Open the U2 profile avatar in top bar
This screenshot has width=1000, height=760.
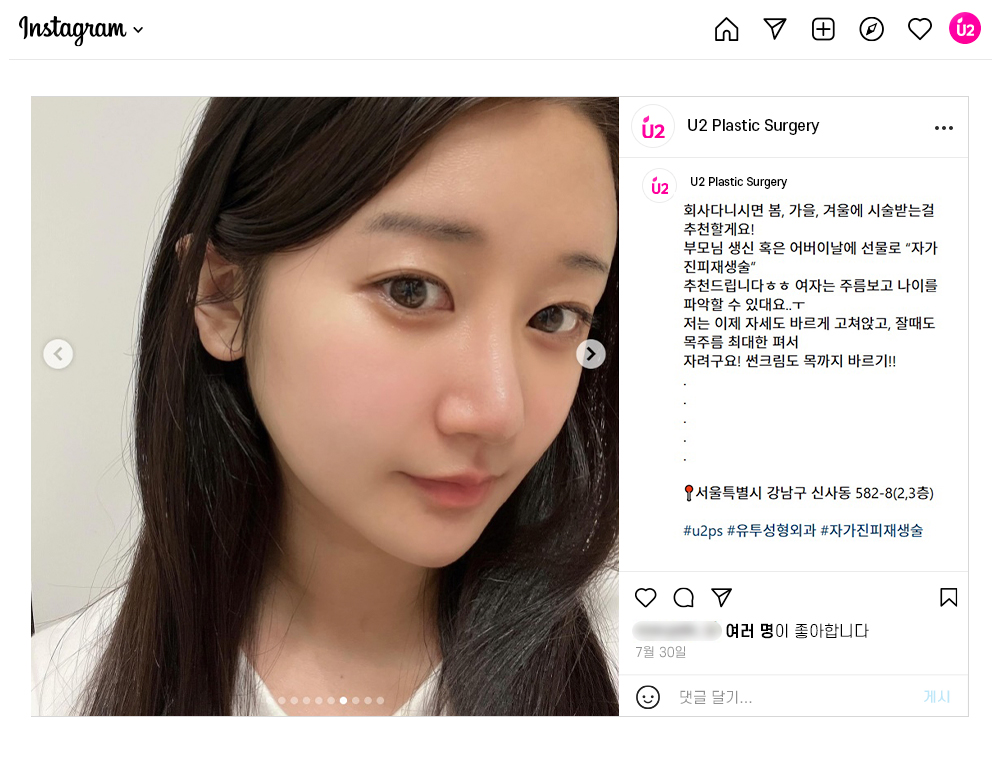965,29
